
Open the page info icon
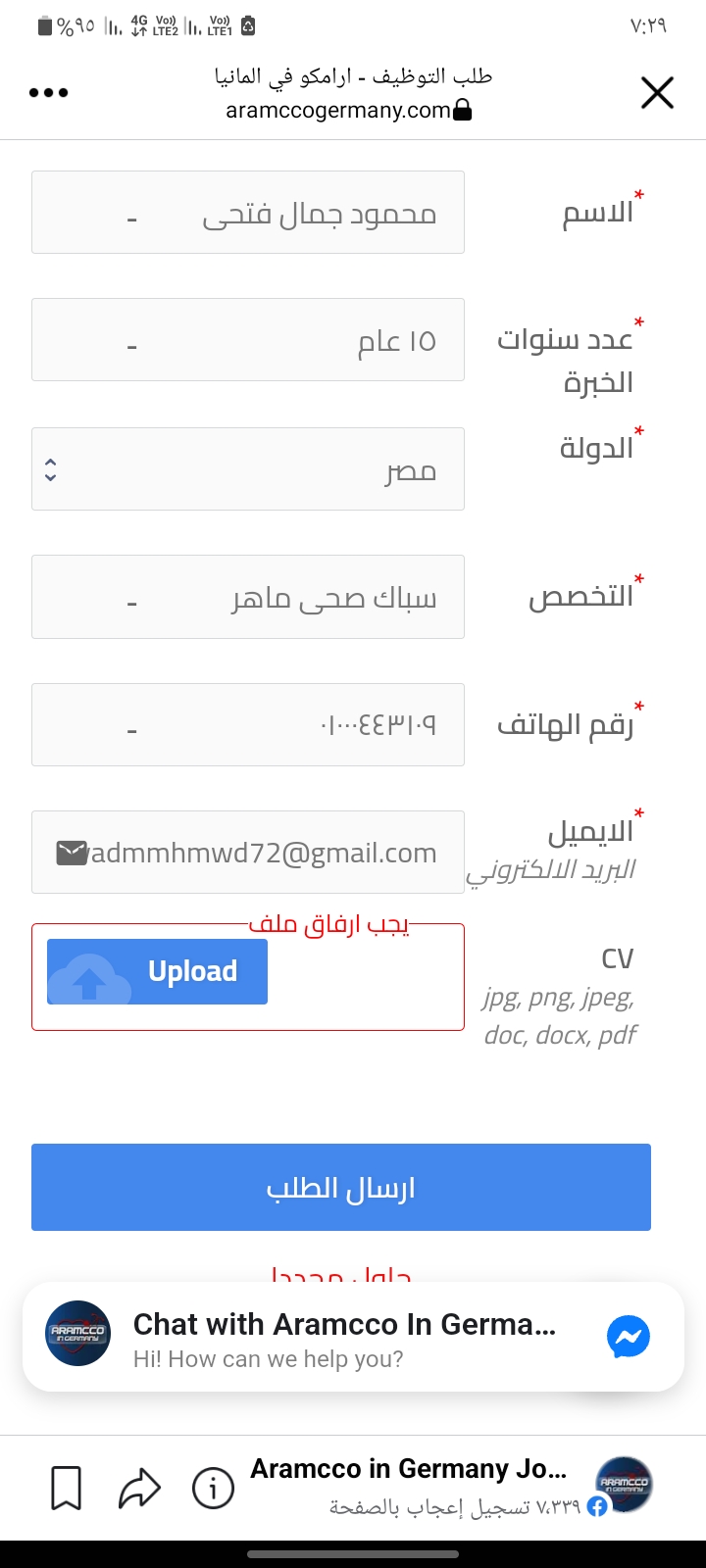(213, 1489)
